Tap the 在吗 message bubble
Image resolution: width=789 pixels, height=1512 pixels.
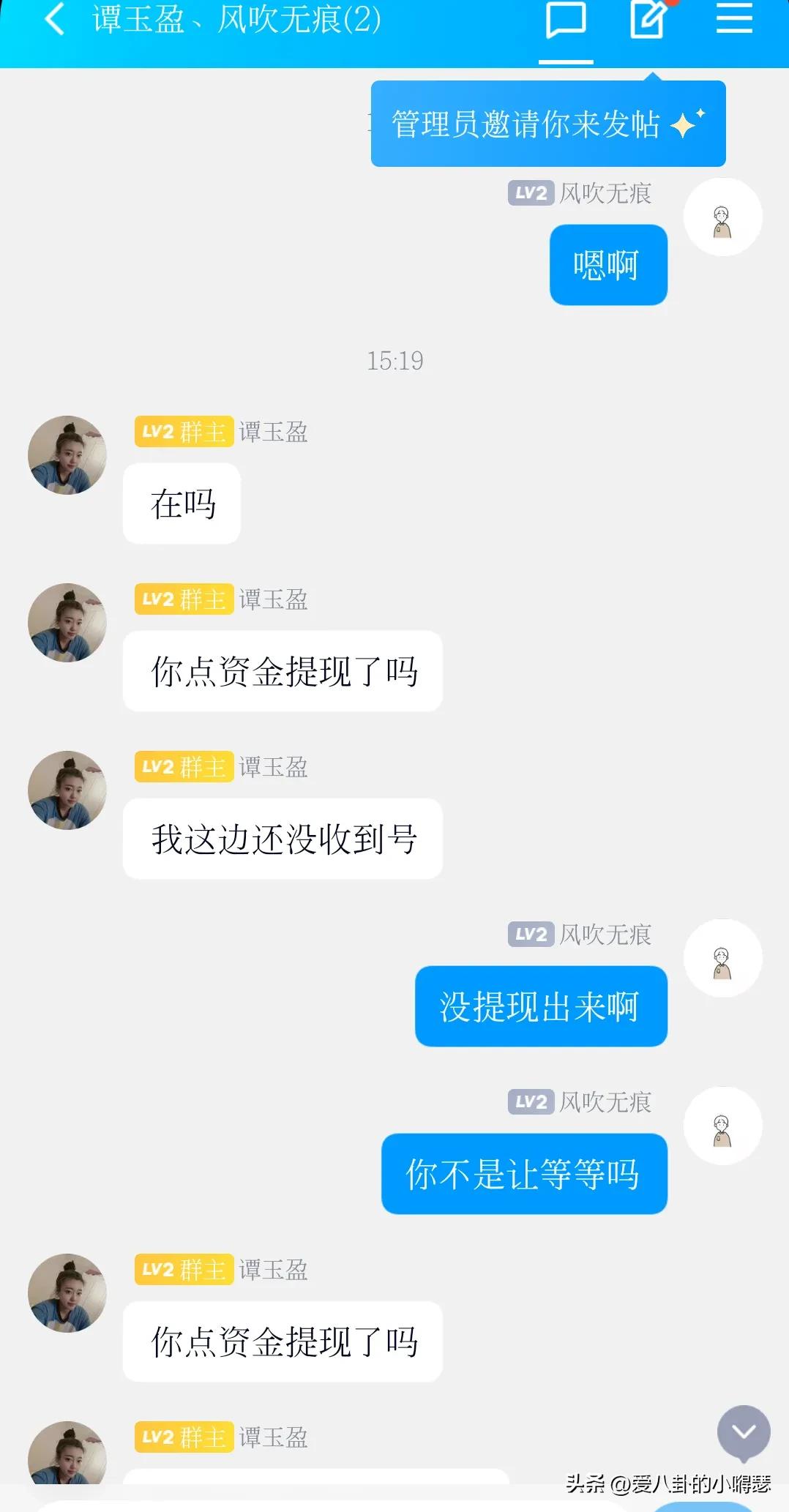tap(181, 503)
